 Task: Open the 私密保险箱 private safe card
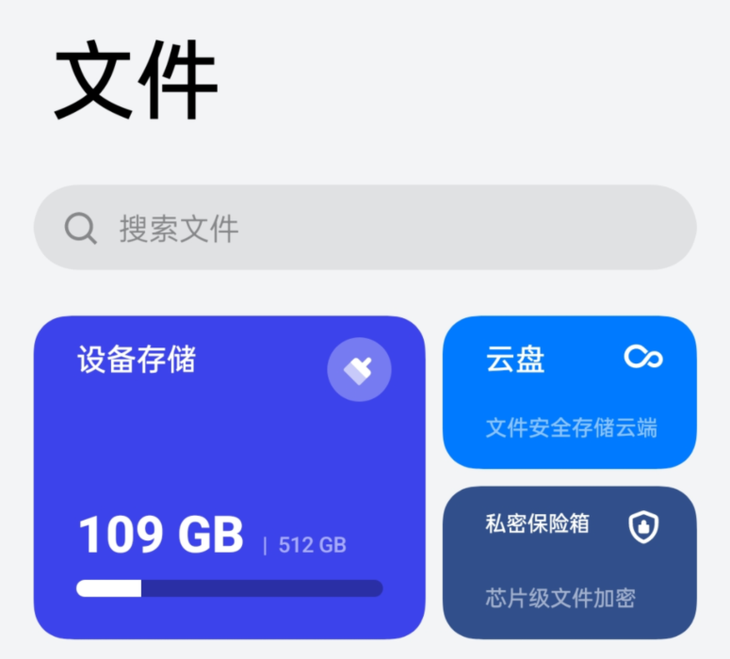(x=569, y=562)
